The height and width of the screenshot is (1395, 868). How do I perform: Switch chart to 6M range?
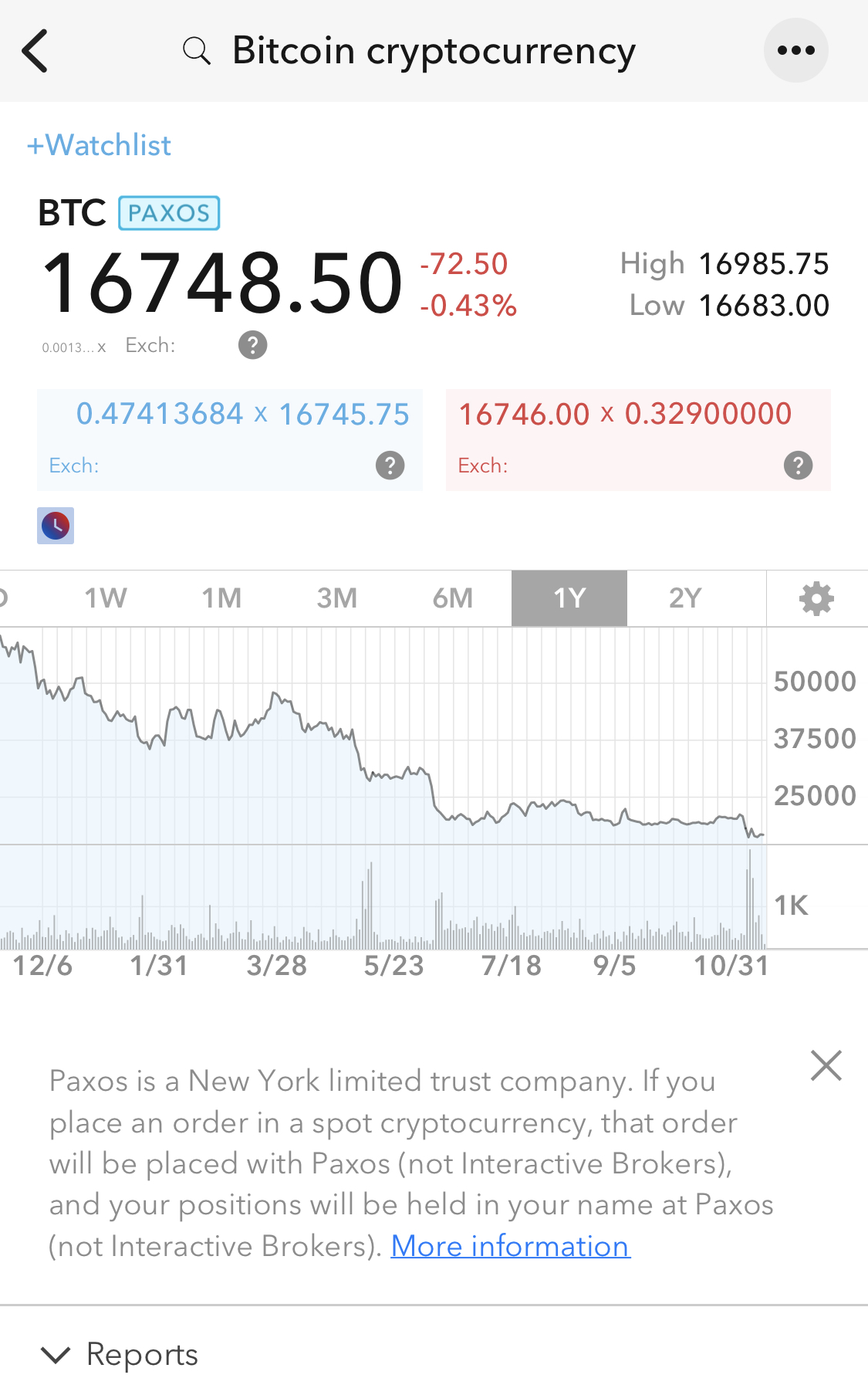tap(453, 598)
